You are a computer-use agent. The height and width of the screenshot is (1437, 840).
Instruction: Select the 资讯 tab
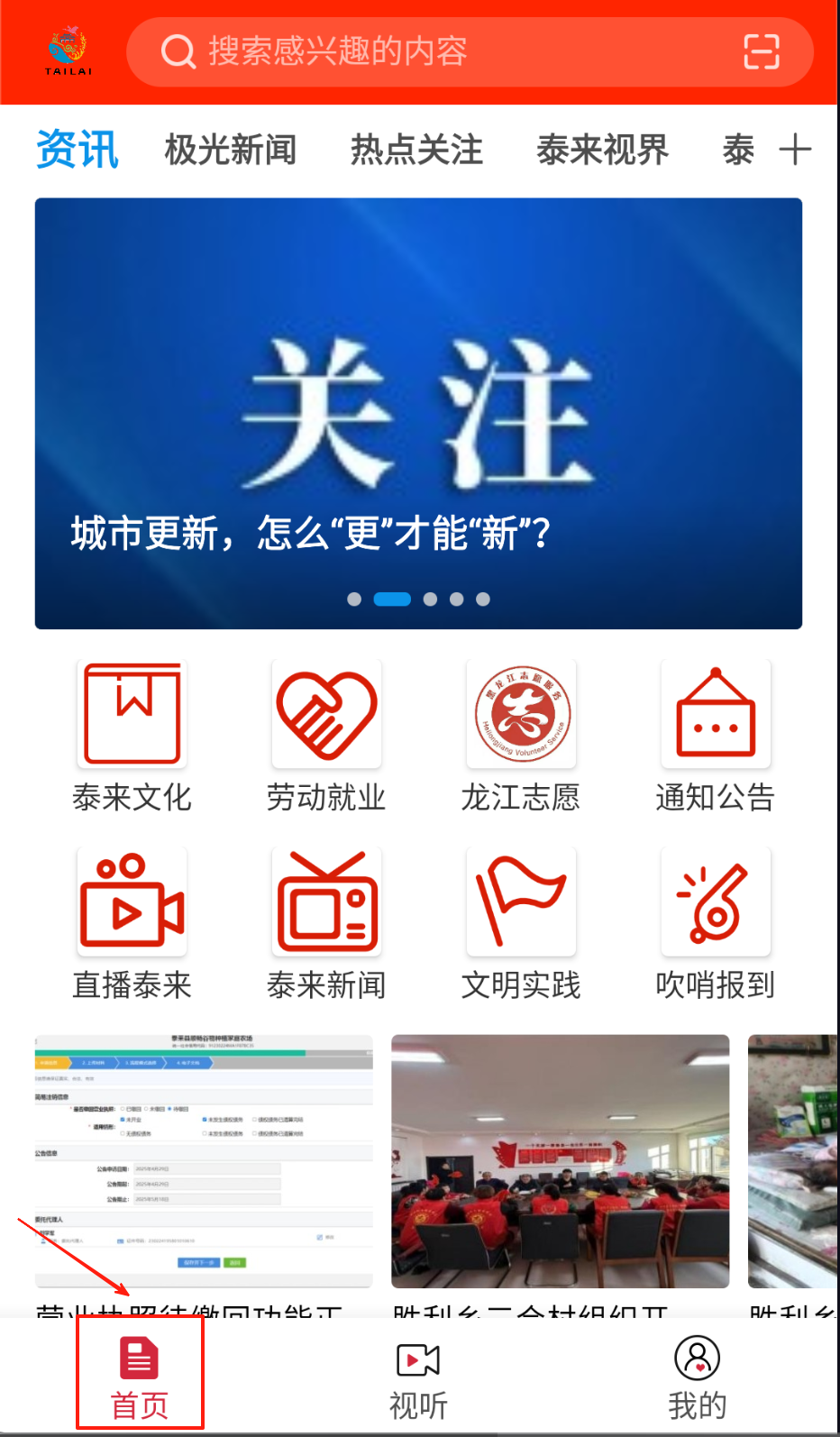(x=78, y=150)
